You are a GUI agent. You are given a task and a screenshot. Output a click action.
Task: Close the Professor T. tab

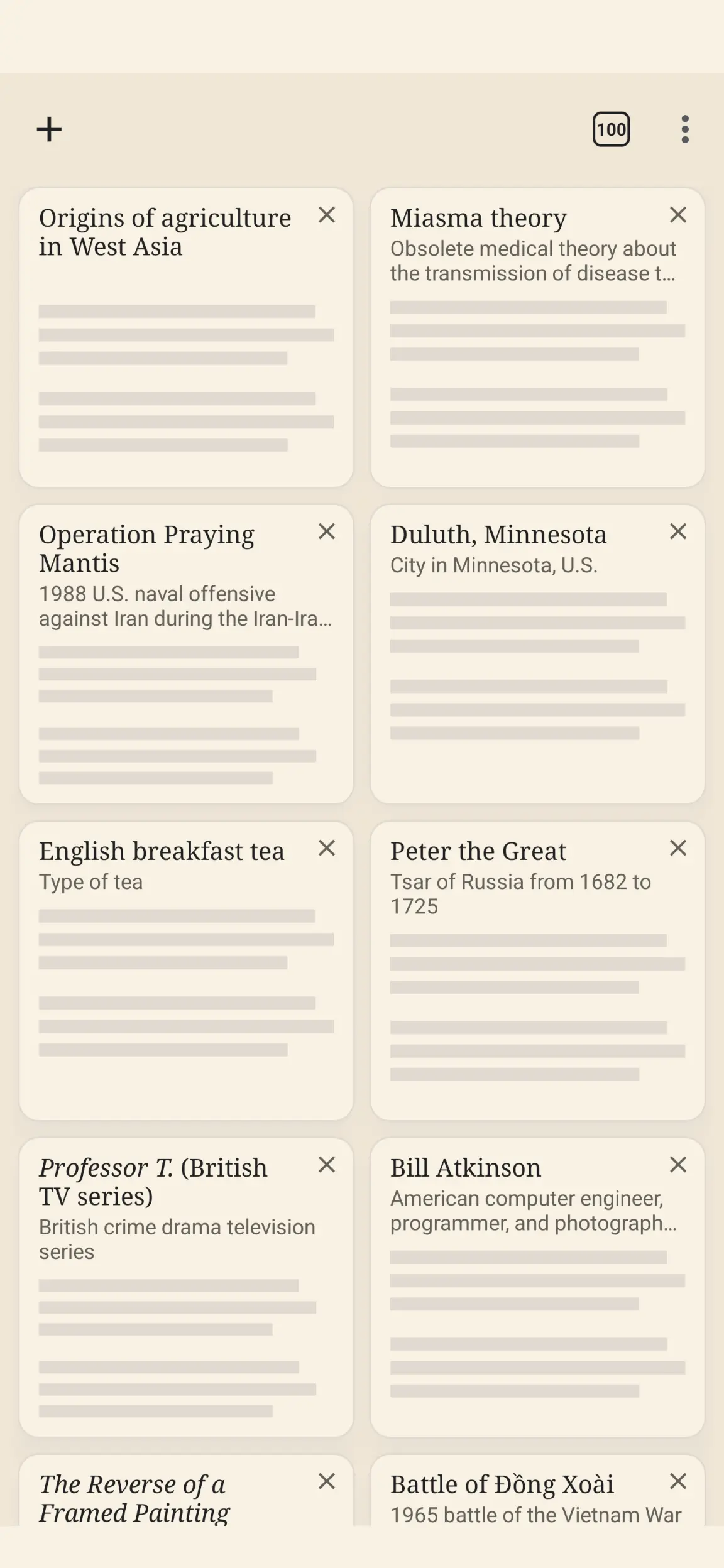coord(327,1165)
